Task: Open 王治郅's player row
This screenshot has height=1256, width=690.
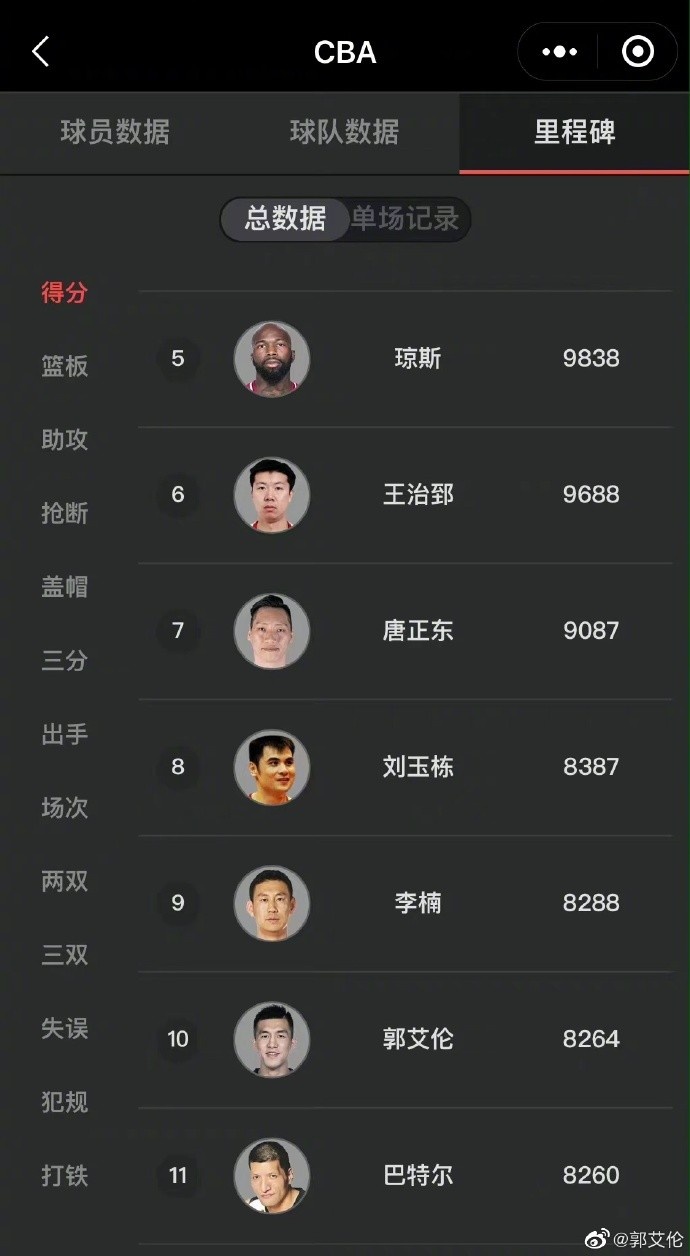Action: (405, 495)
